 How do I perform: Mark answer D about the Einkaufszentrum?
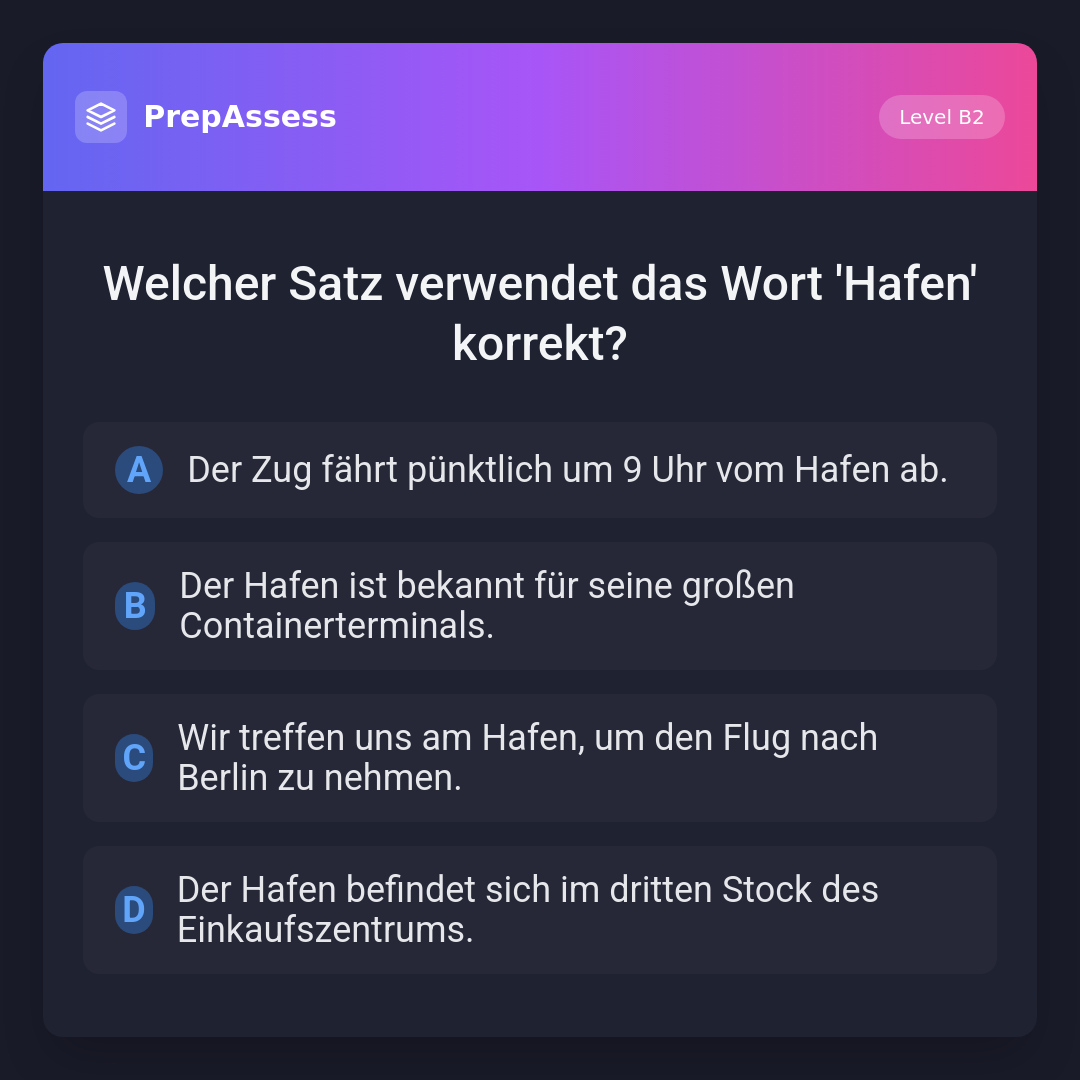(540, 910)
